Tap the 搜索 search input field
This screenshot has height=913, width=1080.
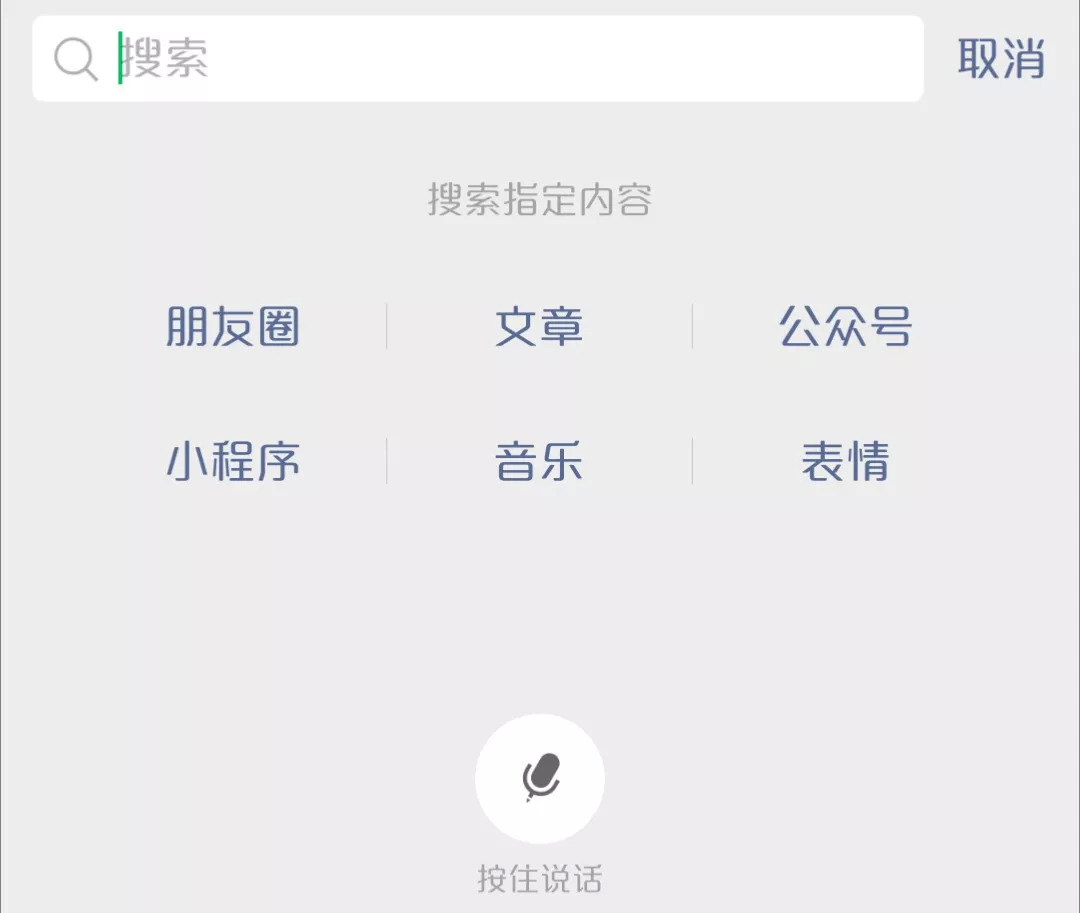tap(500, 59)
